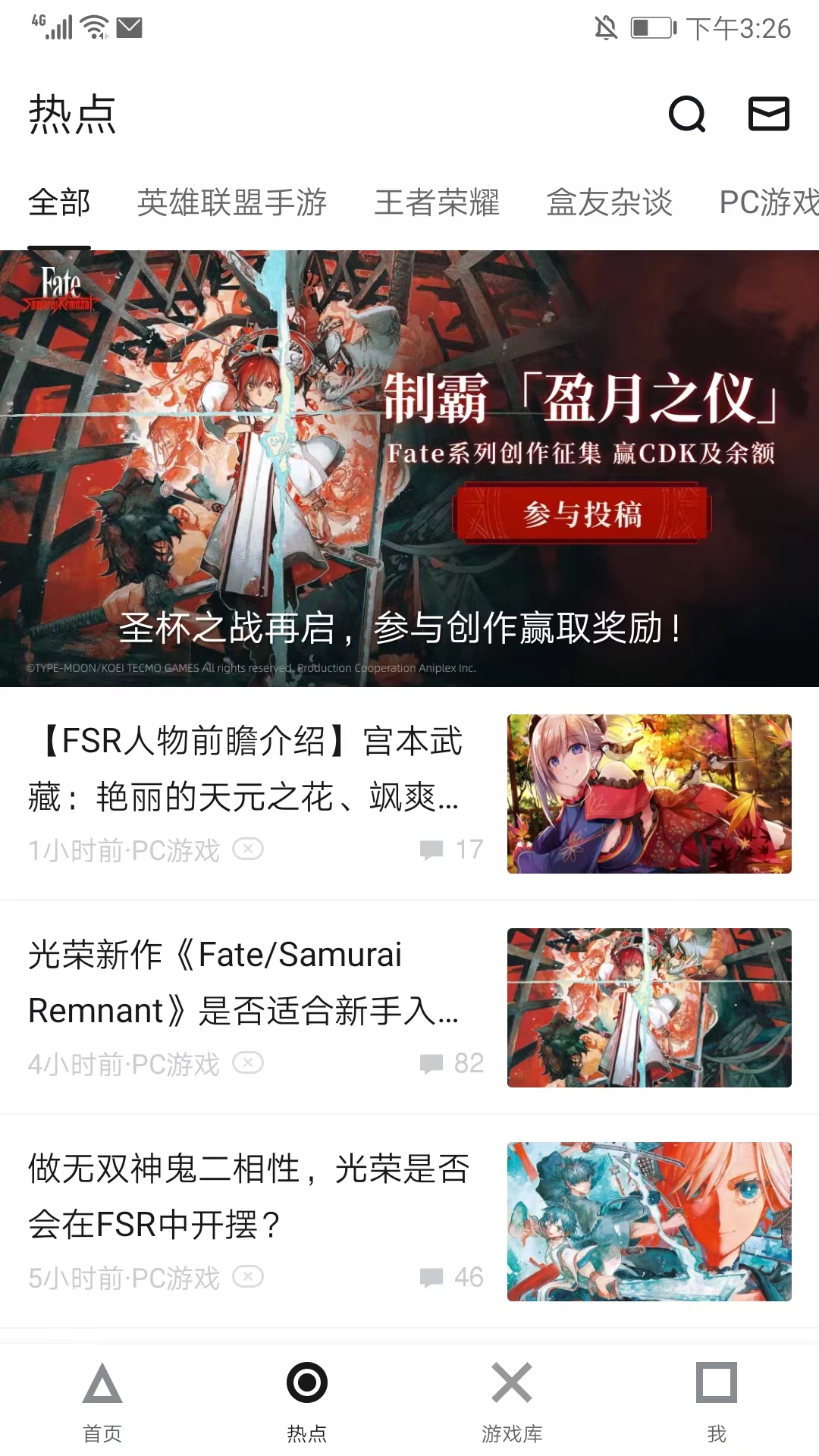Switch to the 全部 tab
The image size is (819, 1456).
pyautogui.click(x=59, y=202)
